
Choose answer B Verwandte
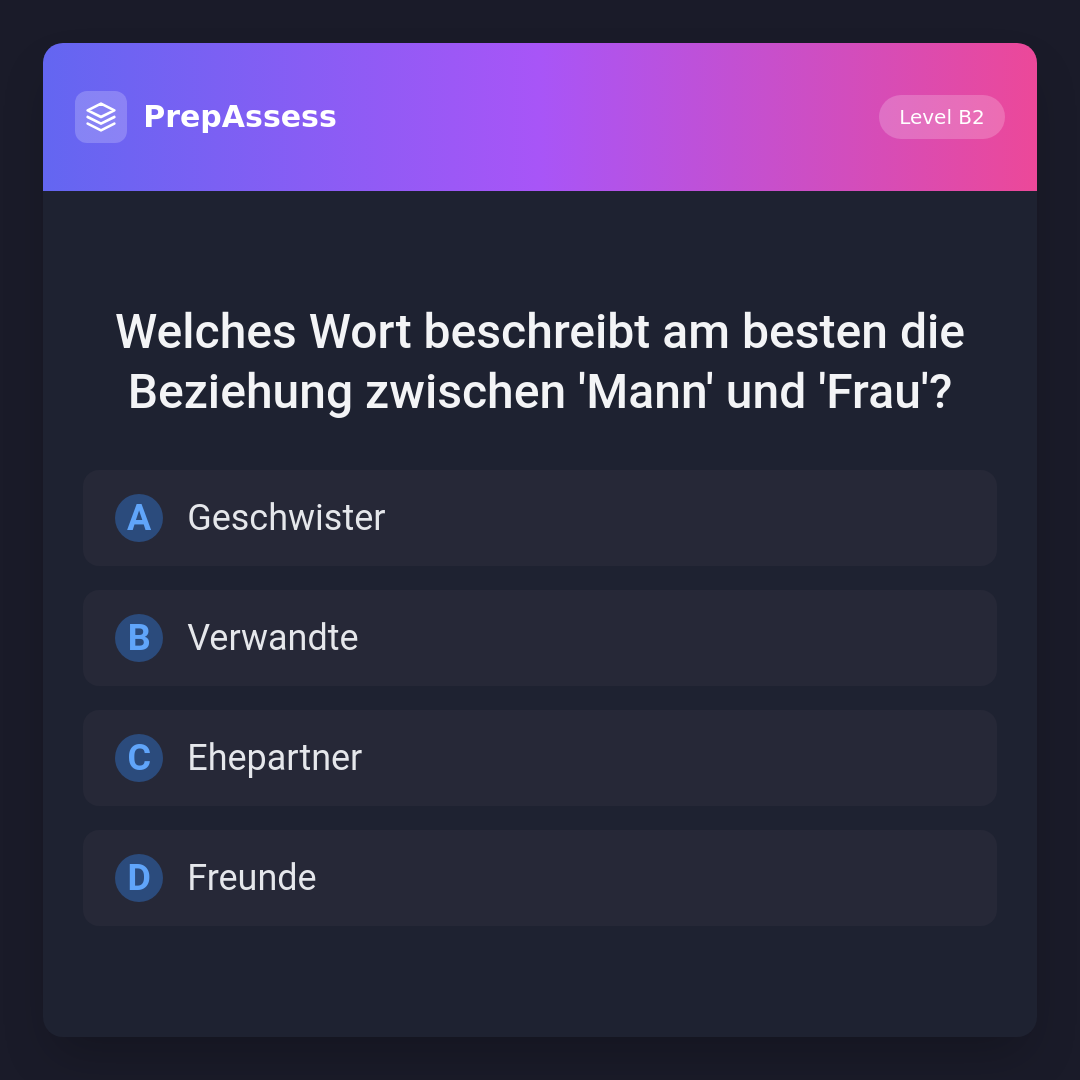540,638
